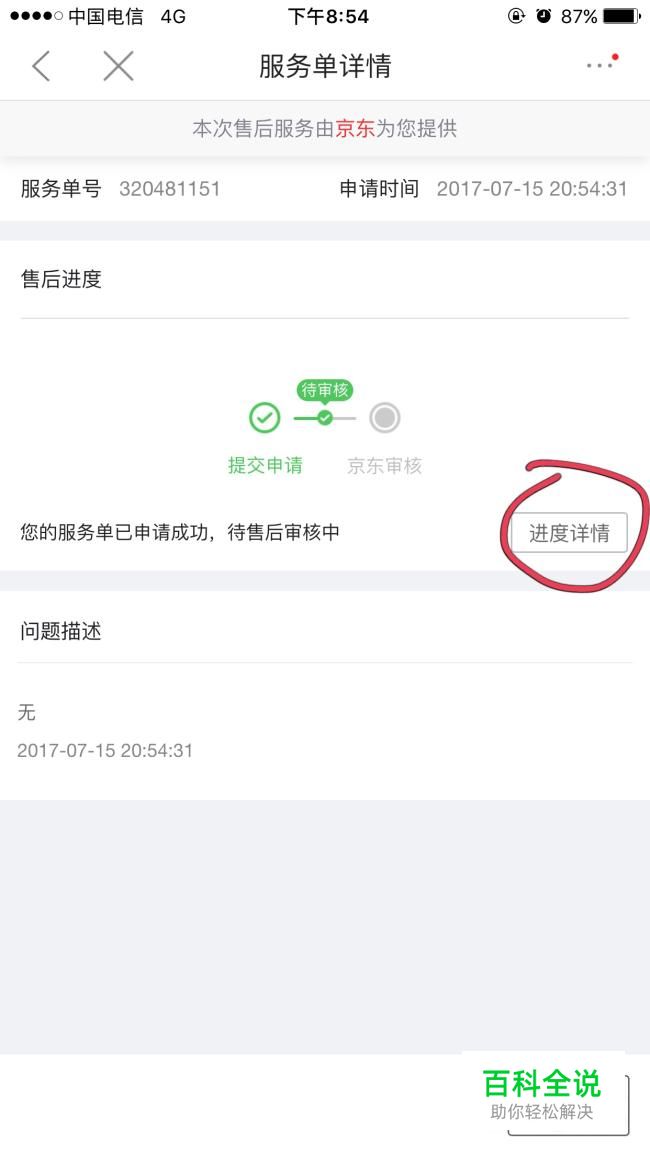Go back using the arrow icon
The height and width of the screenshot is (1155, 650).
41,66
